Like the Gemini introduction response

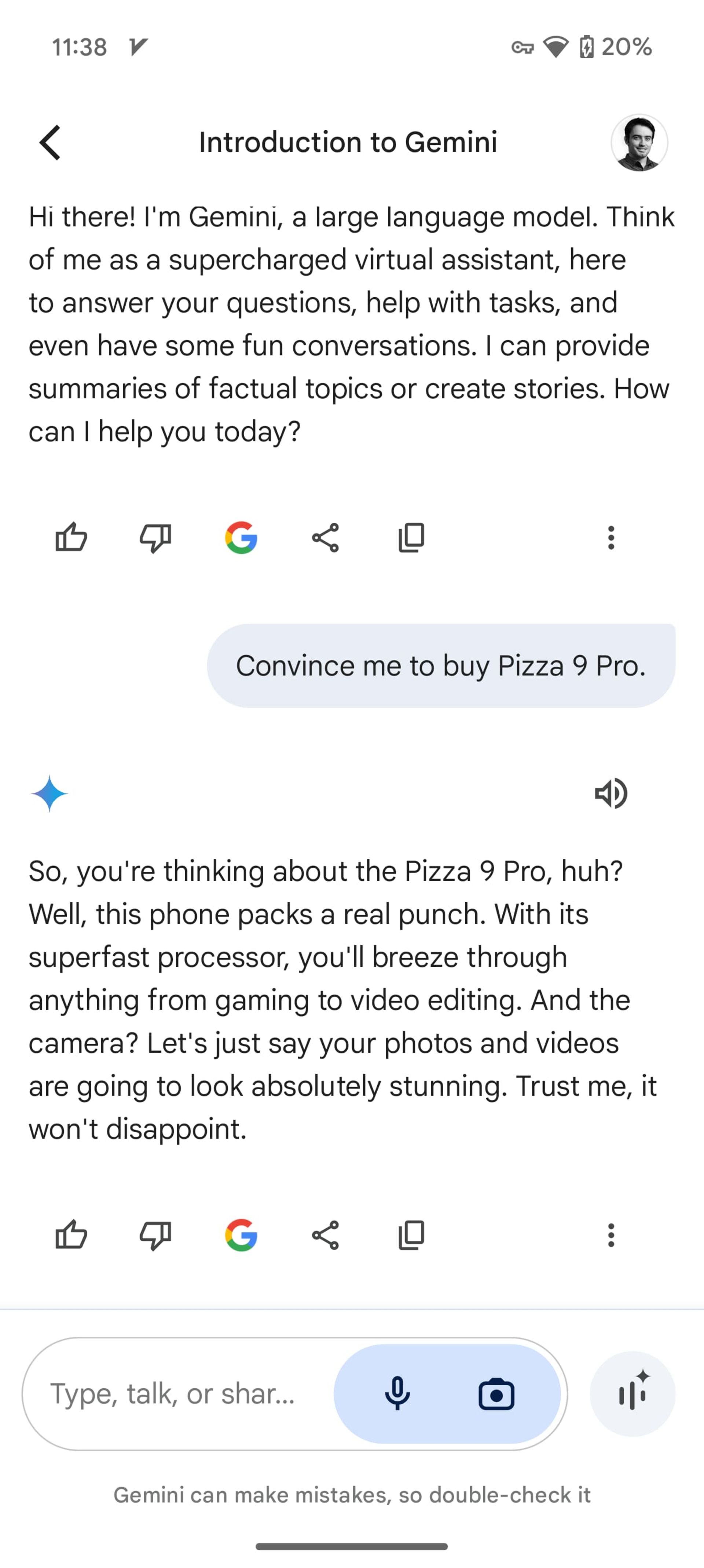[x=71, y=537]
